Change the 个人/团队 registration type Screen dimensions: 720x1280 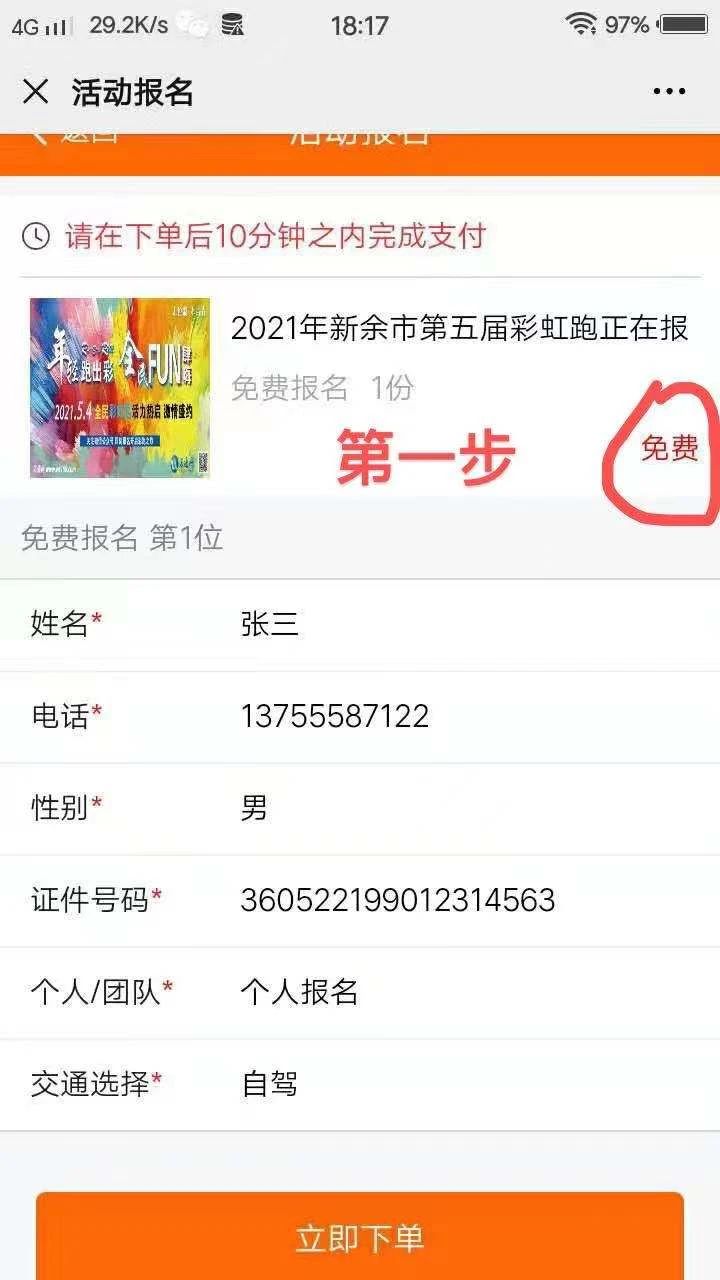coord(460,992)
